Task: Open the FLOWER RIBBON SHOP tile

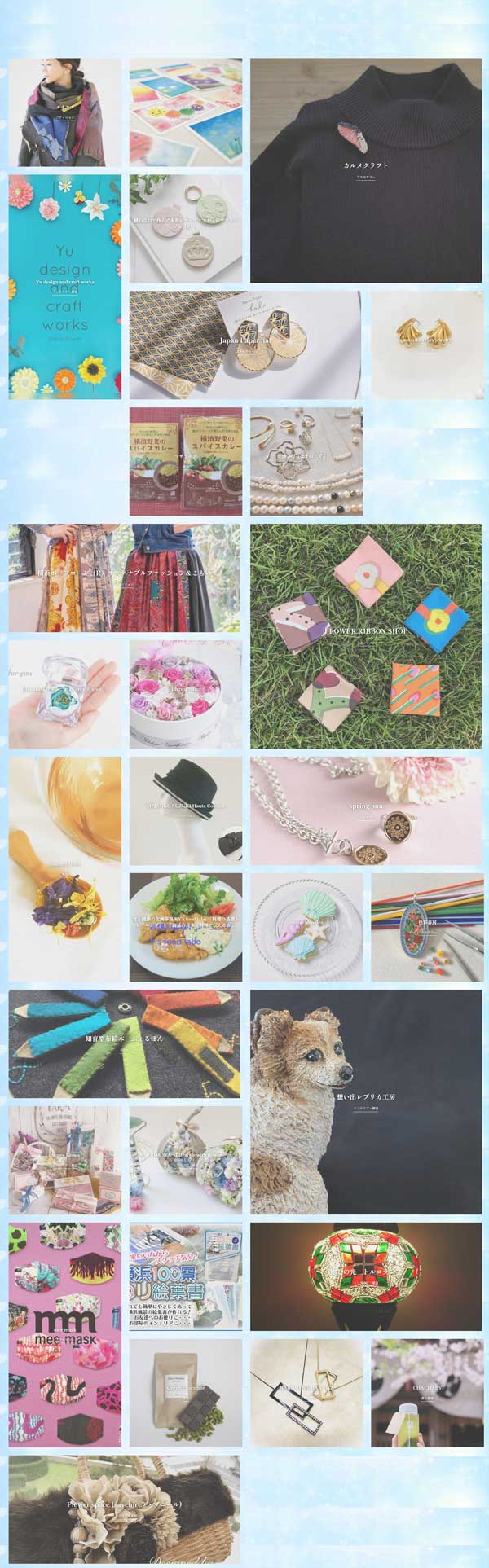Action: (x=366, y=636)
